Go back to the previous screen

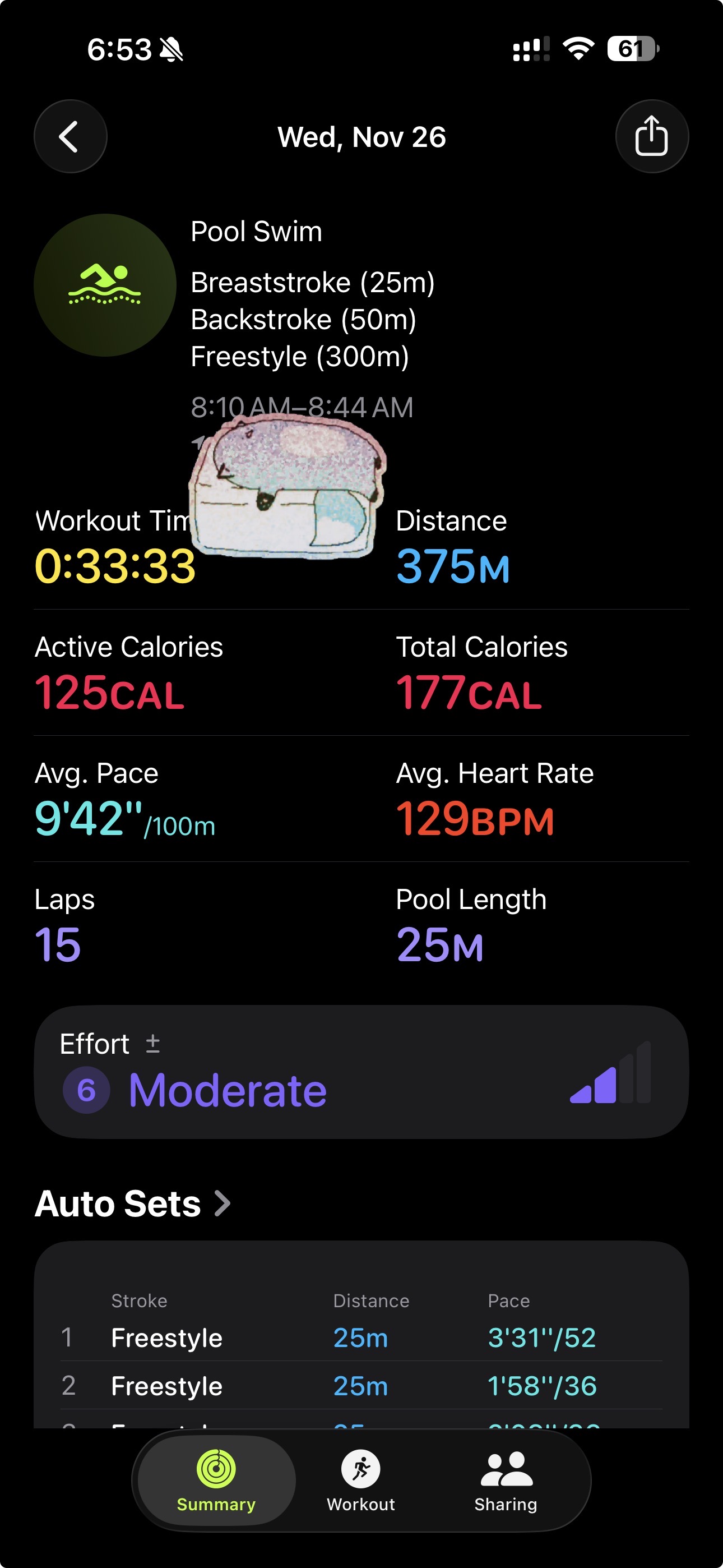70,136
